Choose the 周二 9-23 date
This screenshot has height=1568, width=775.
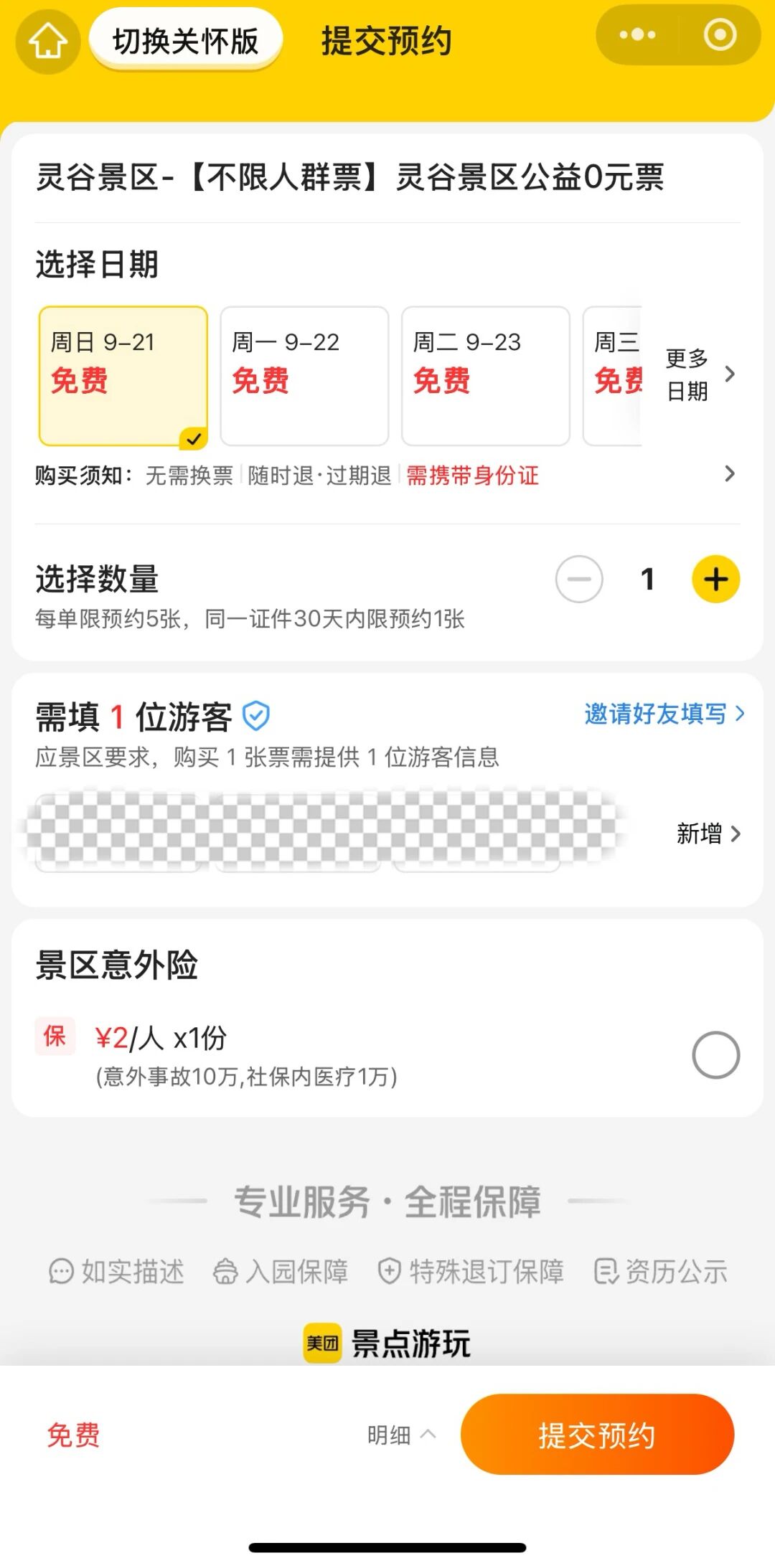coord(485,375)
